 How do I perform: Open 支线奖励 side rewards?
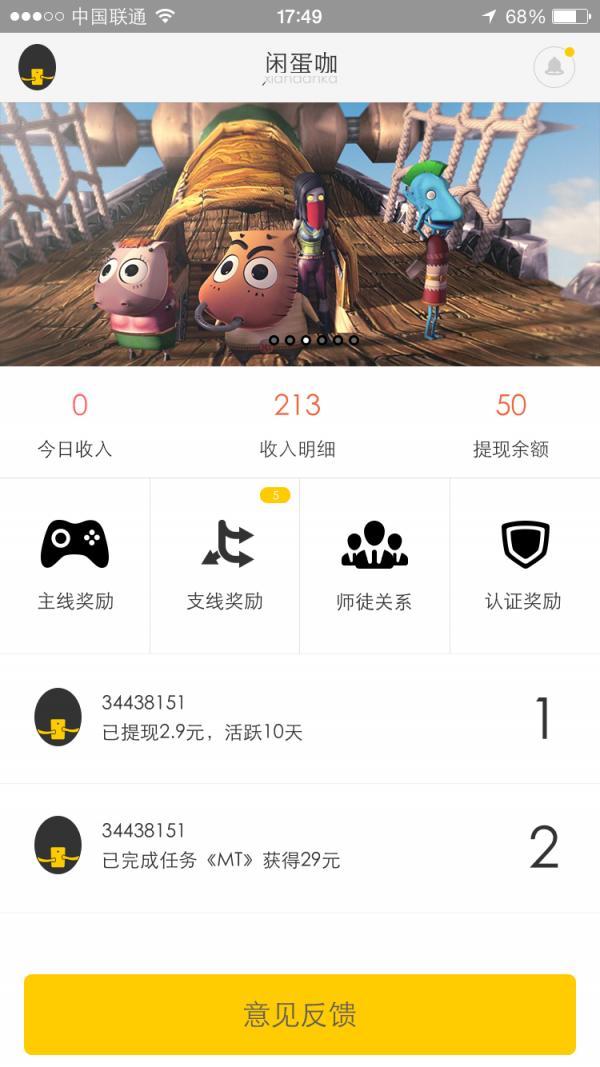pos(224,565)
